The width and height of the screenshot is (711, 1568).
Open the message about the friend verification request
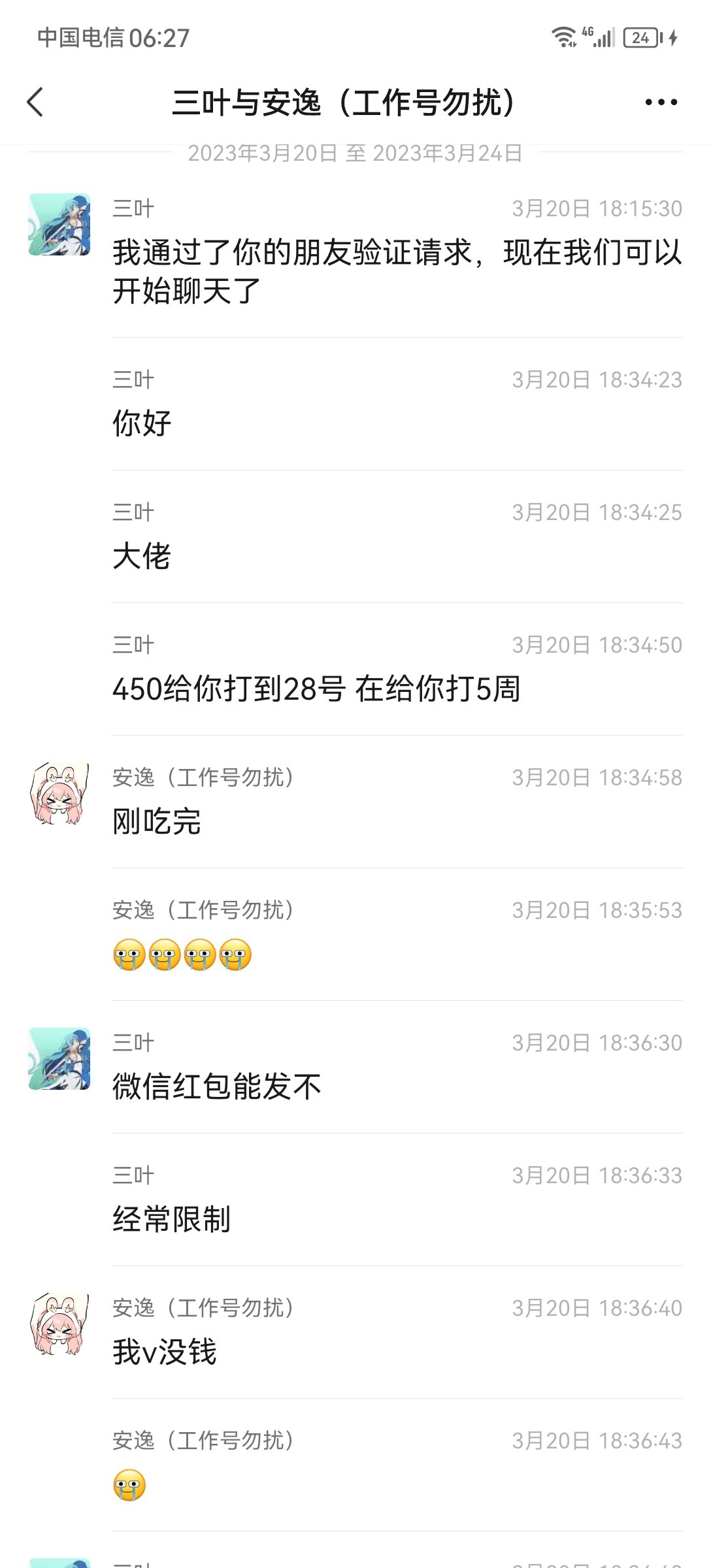pos(397,271)
